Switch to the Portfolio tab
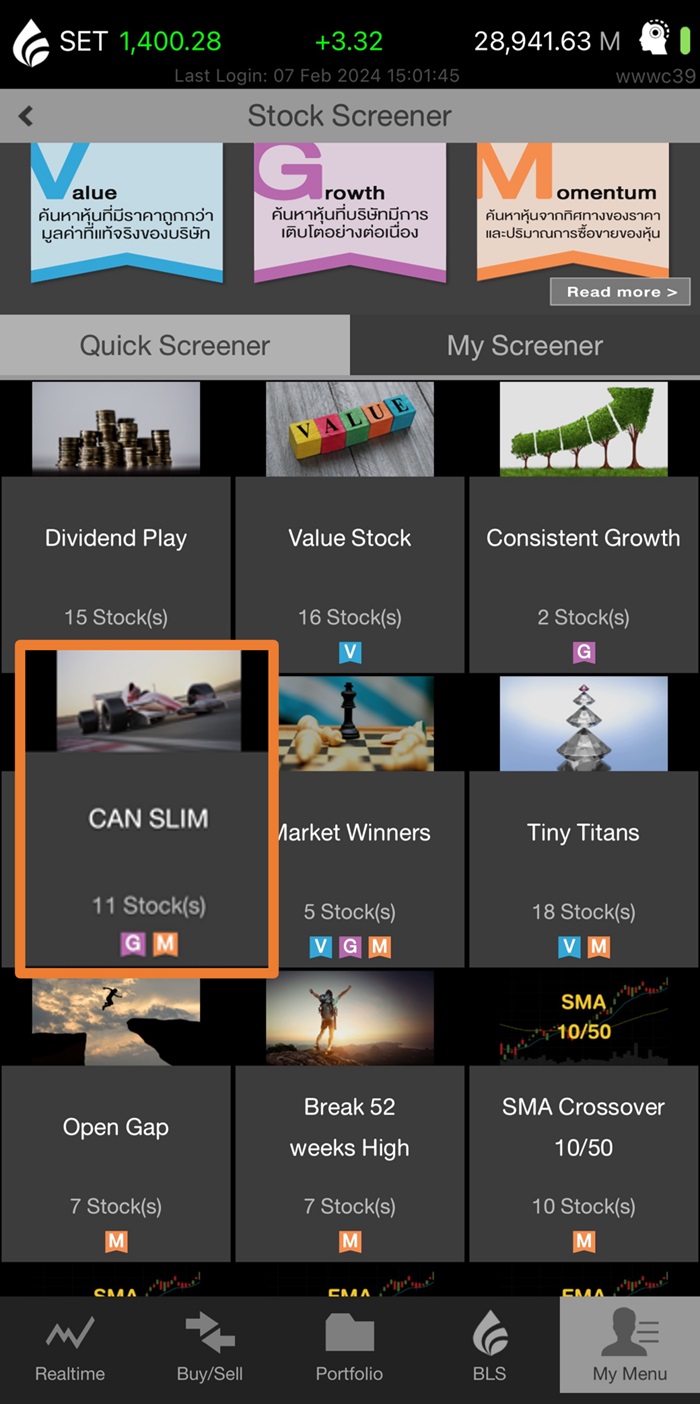This screenshot has height=1404, width=700. click(x=349, y=1348)
